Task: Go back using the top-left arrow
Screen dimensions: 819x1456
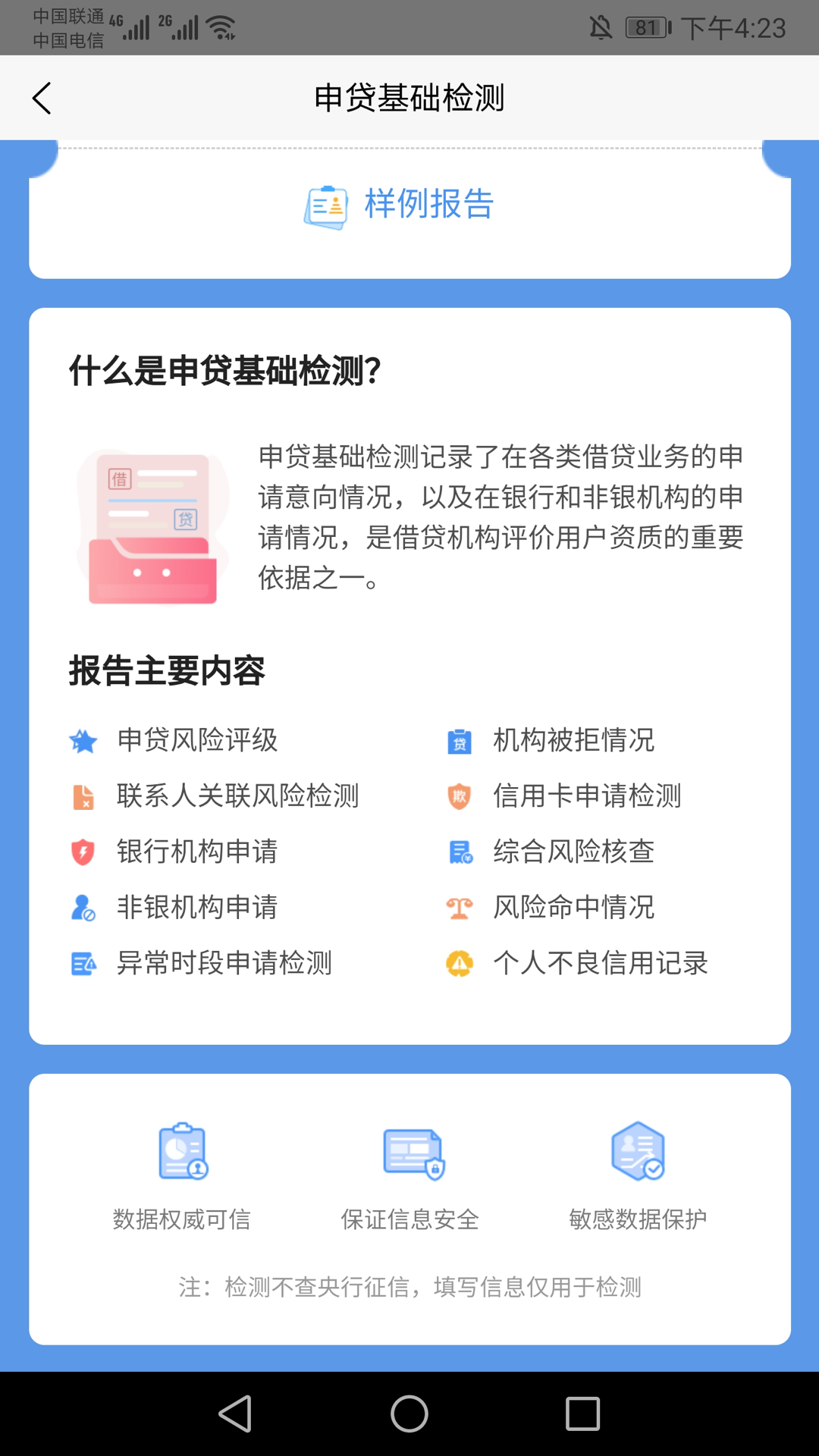Action: point(42,98)
